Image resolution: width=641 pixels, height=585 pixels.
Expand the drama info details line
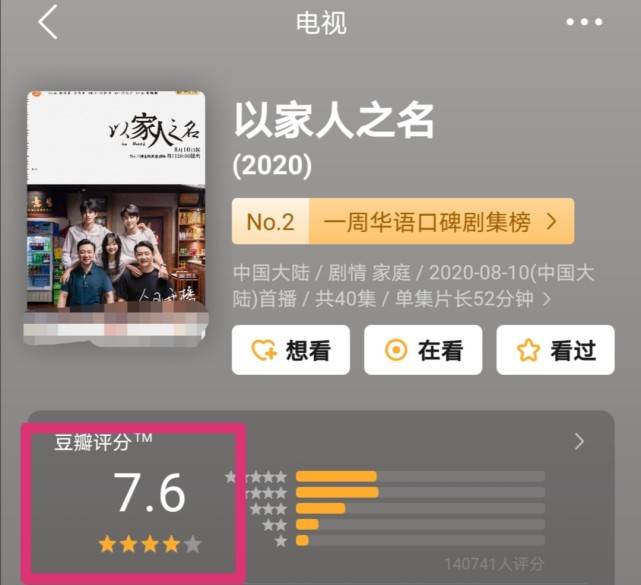[x=413, y=285]
